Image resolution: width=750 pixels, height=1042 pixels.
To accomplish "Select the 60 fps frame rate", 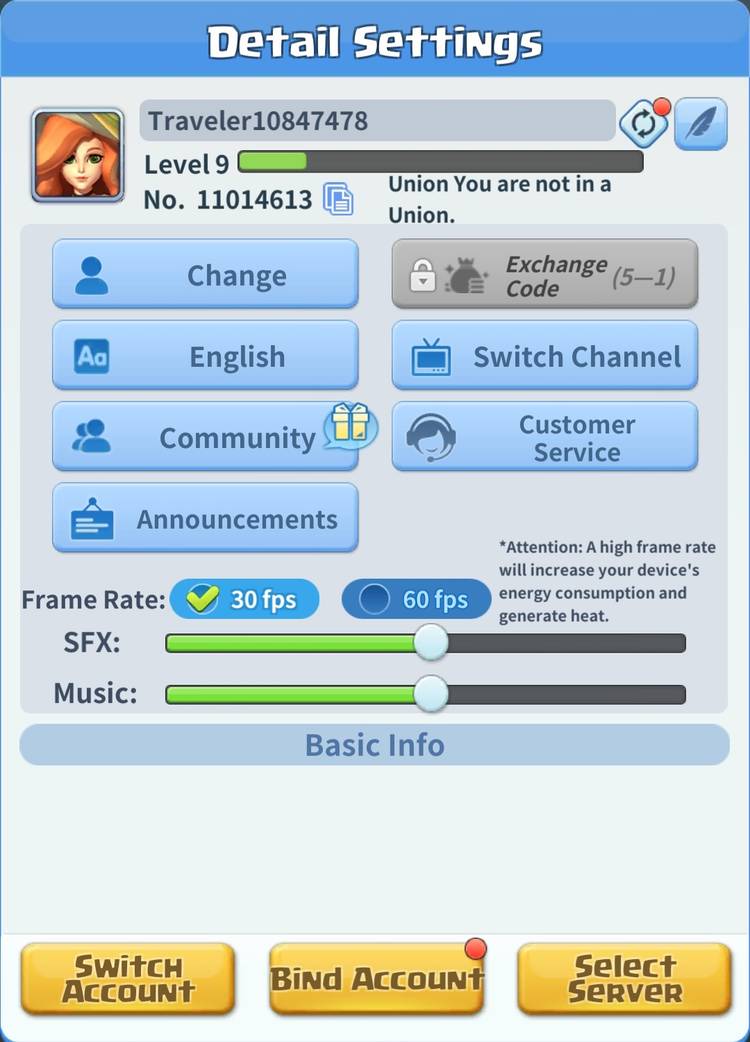I will [416, 599].
